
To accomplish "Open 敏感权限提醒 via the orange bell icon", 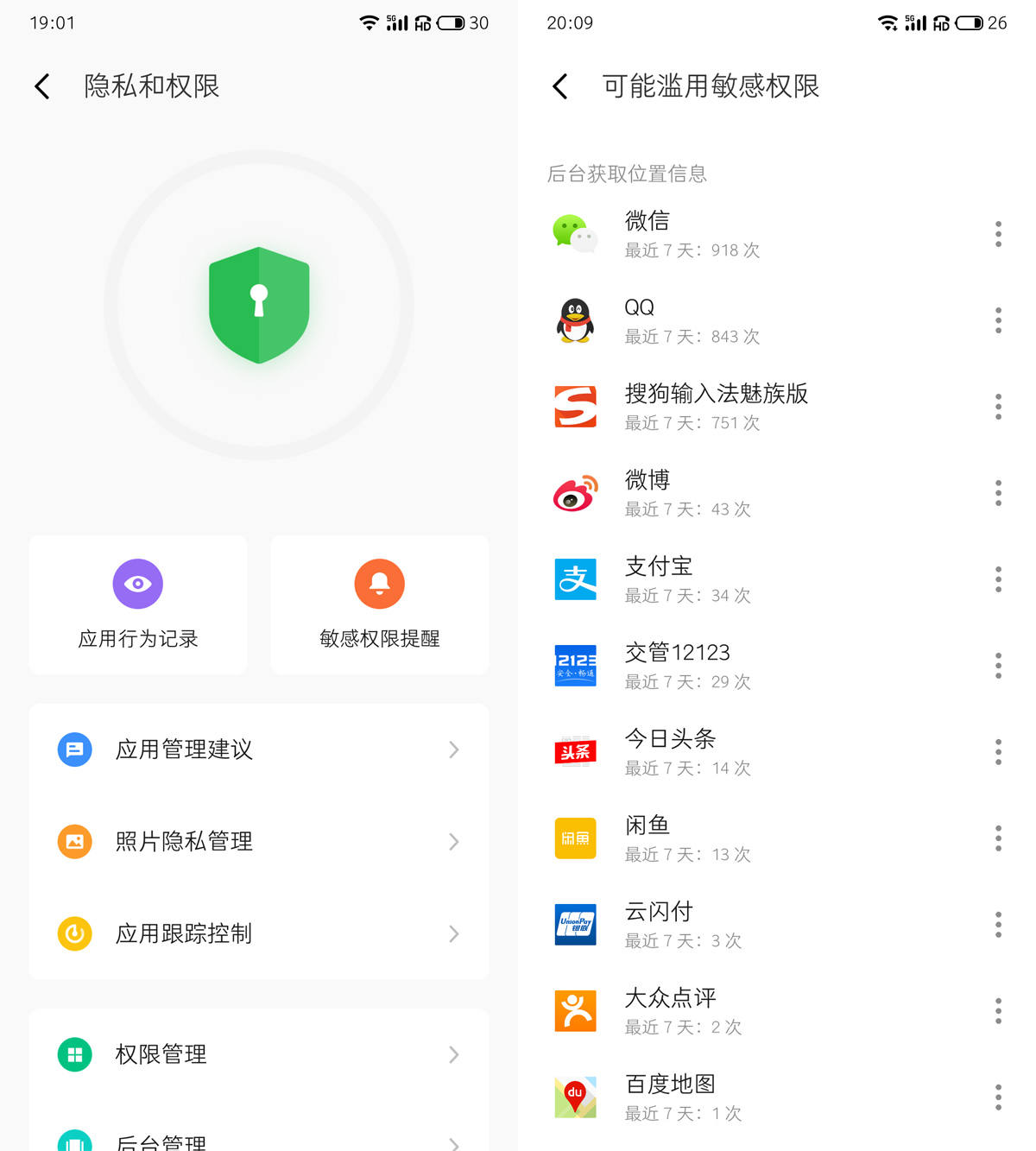I will 379,584.
